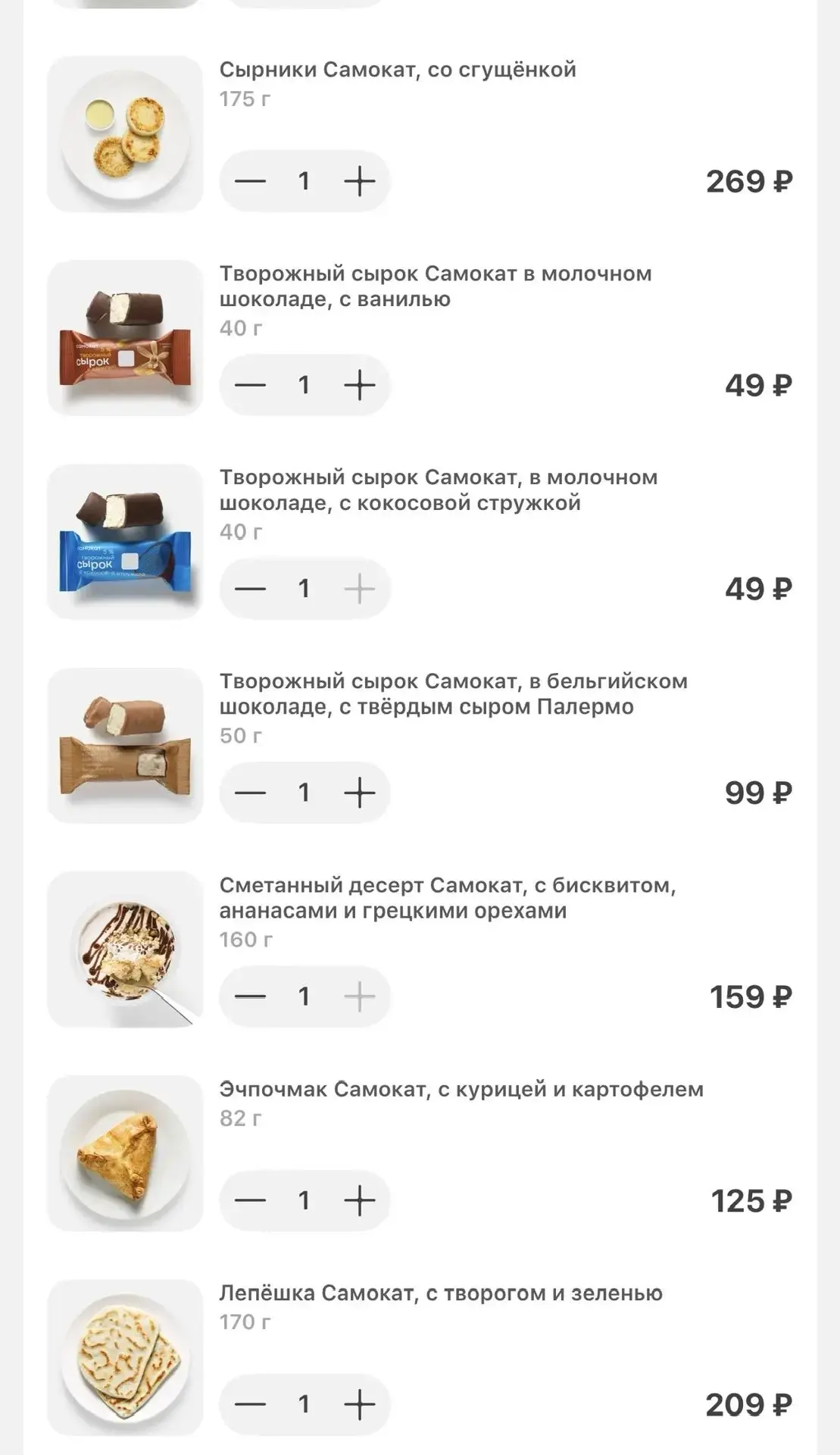Add one more сырок с ванилью
The width and height of the screenshot is (840, 1455).
click(360, 385)
